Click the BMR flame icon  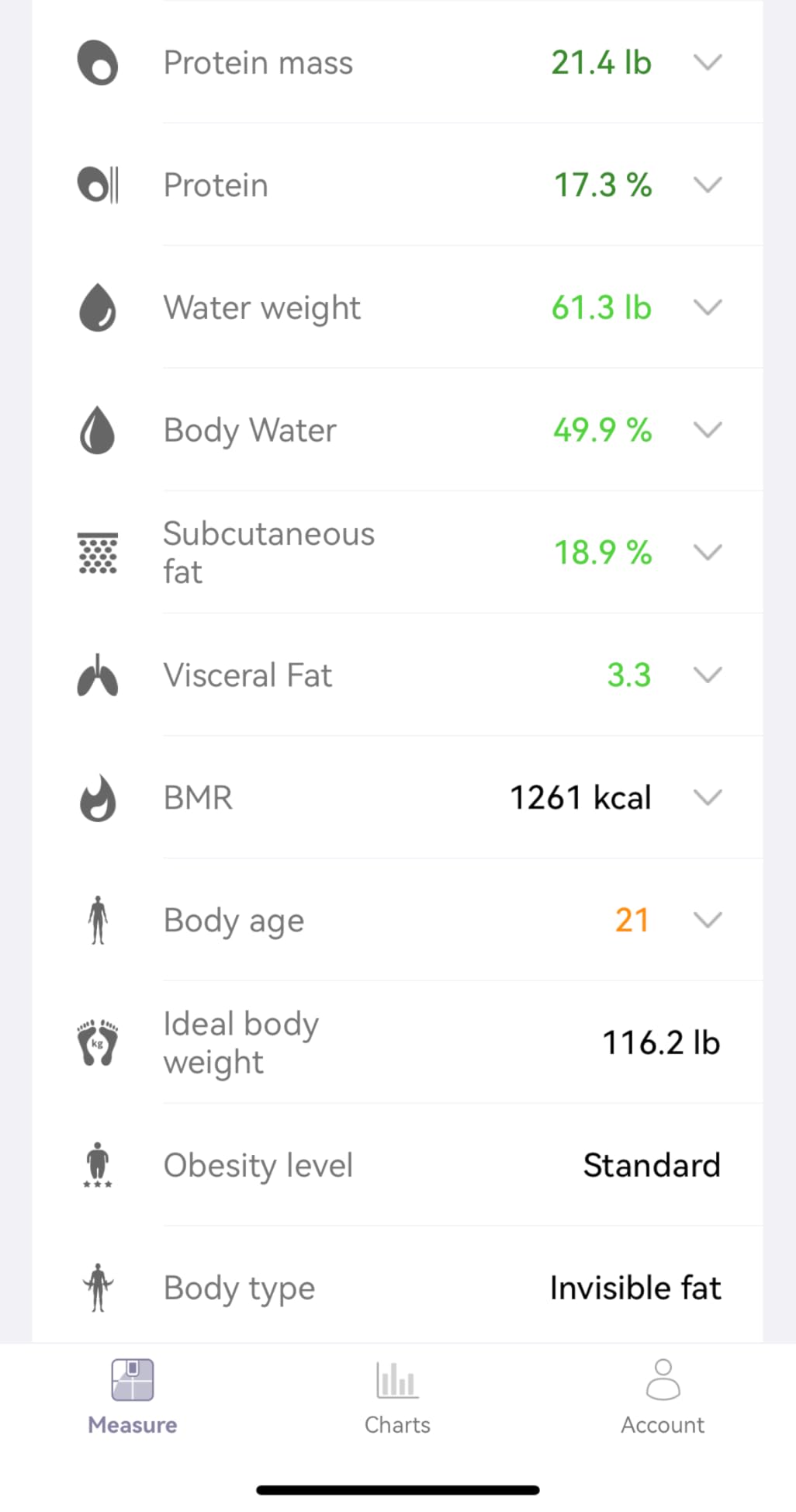98,797
